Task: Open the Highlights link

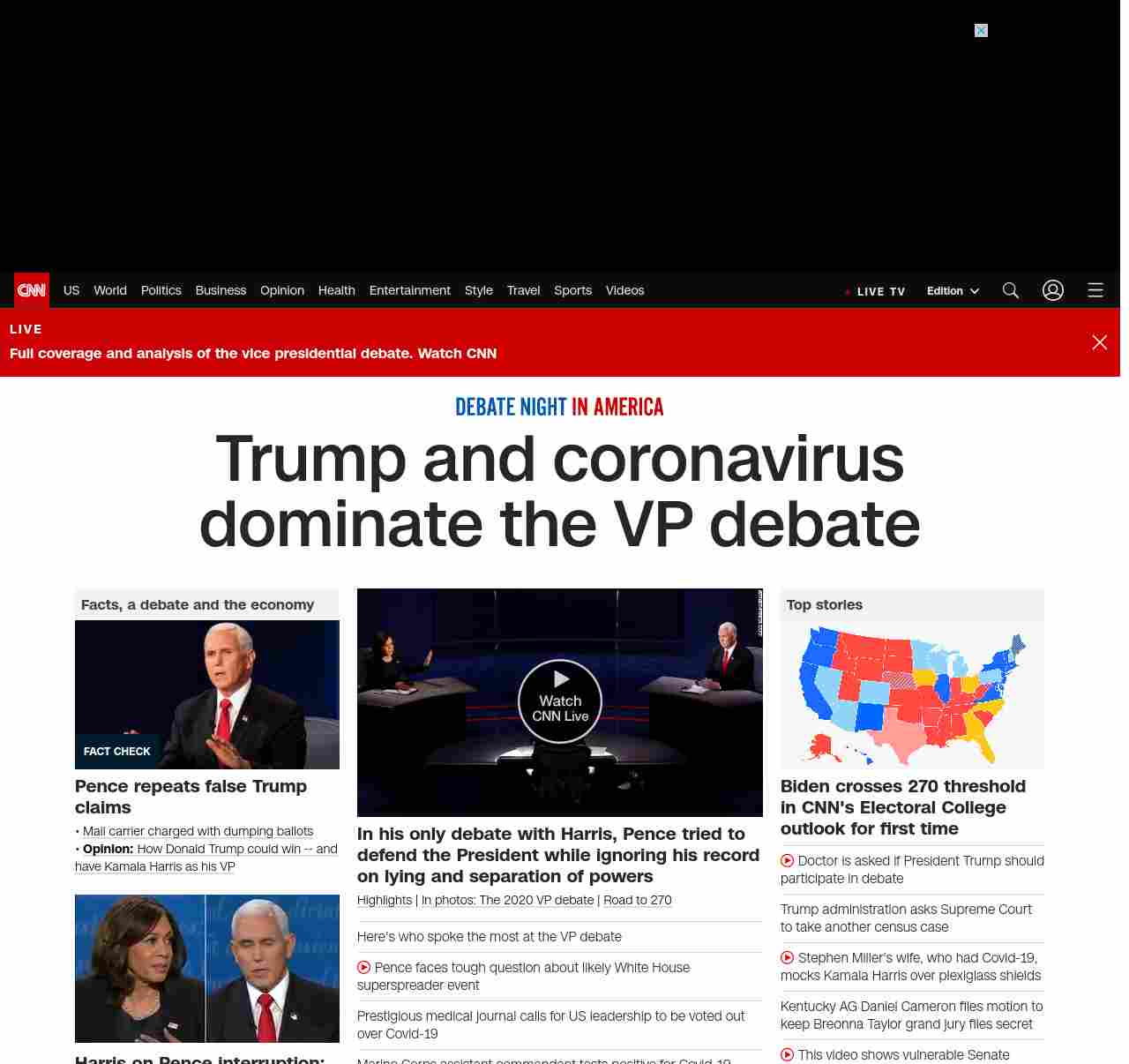Action: [x=385, y=900]
